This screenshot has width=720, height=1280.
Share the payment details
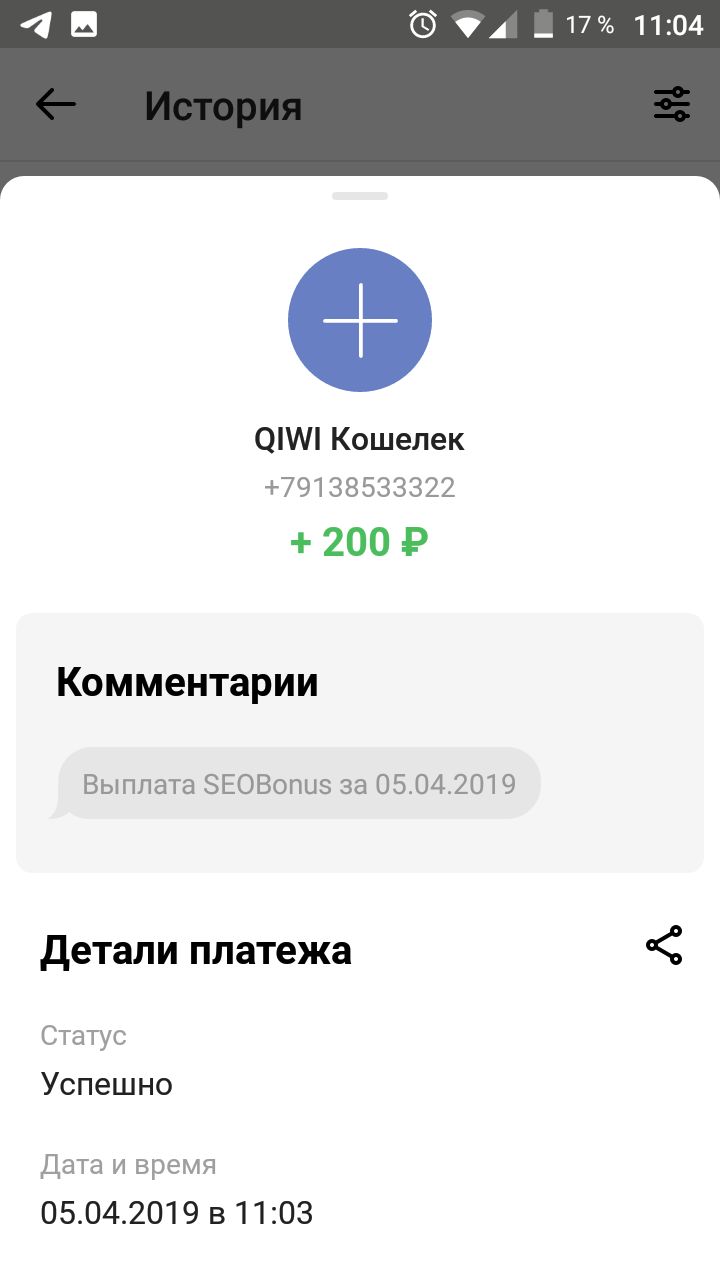click(x=664, y=945)
